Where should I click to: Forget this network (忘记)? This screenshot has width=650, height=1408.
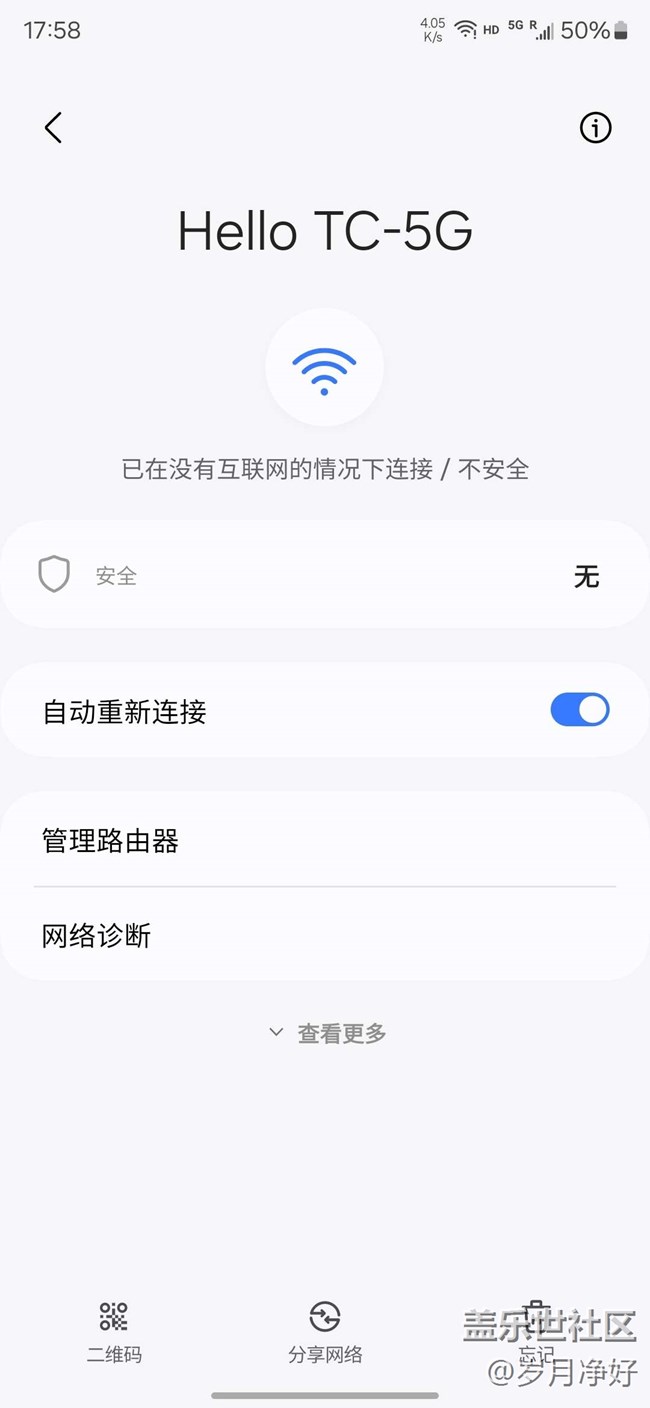537,1328
